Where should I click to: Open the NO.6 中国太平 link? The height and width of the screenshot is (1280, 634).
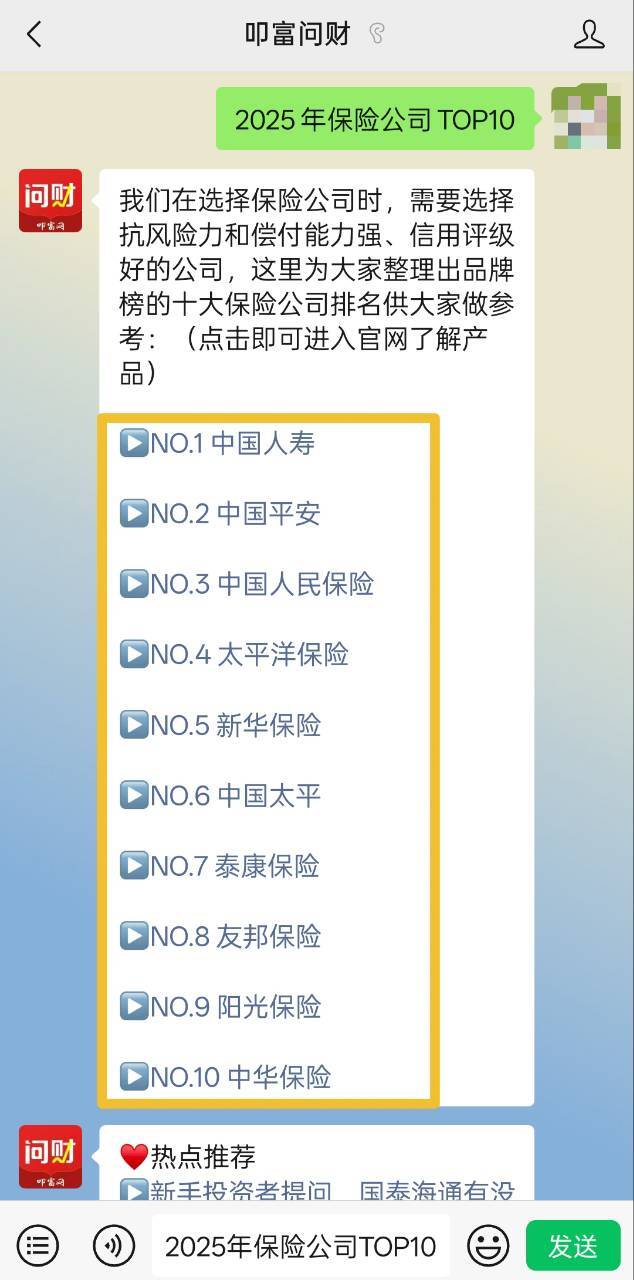220,796
